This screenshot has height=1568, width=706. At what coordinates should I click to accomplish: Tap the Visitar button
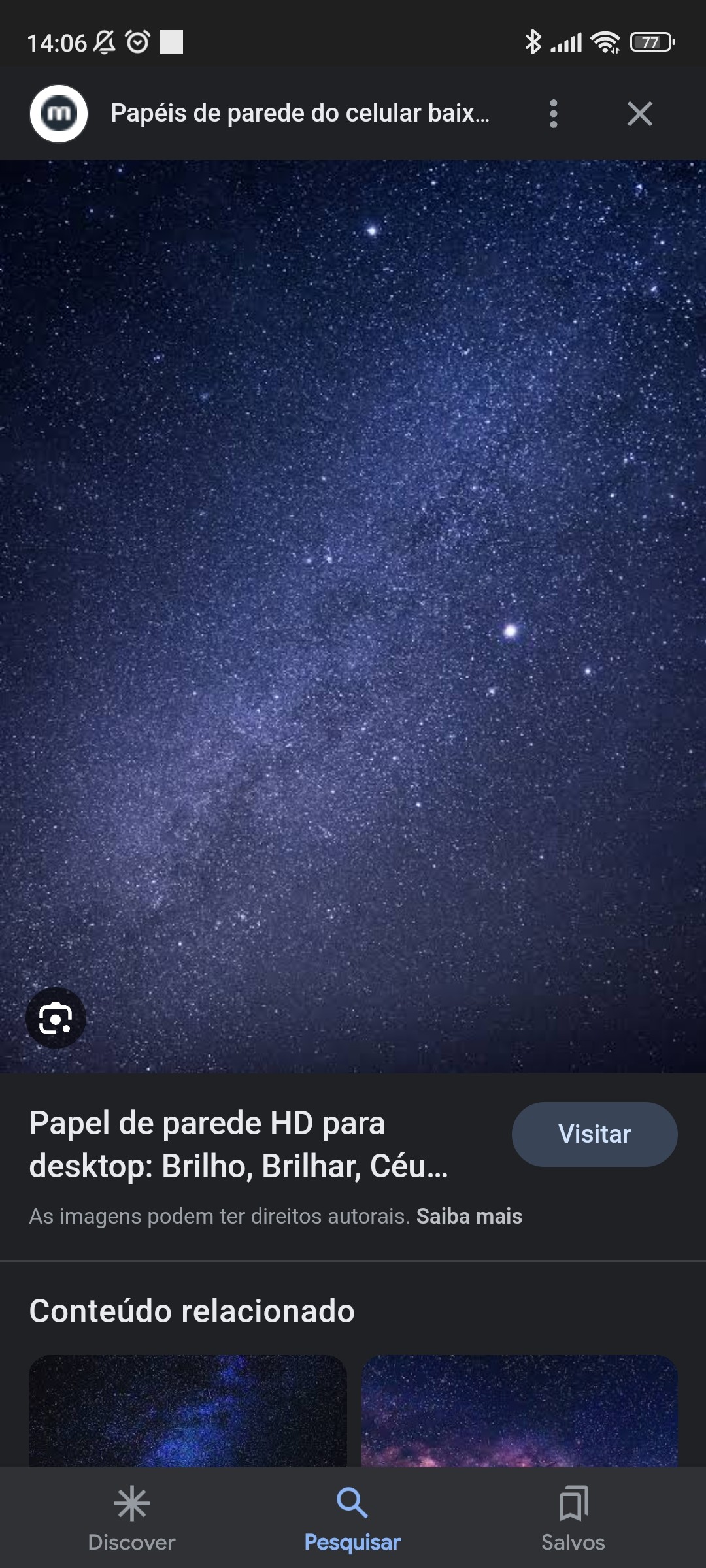point(594,1135)
